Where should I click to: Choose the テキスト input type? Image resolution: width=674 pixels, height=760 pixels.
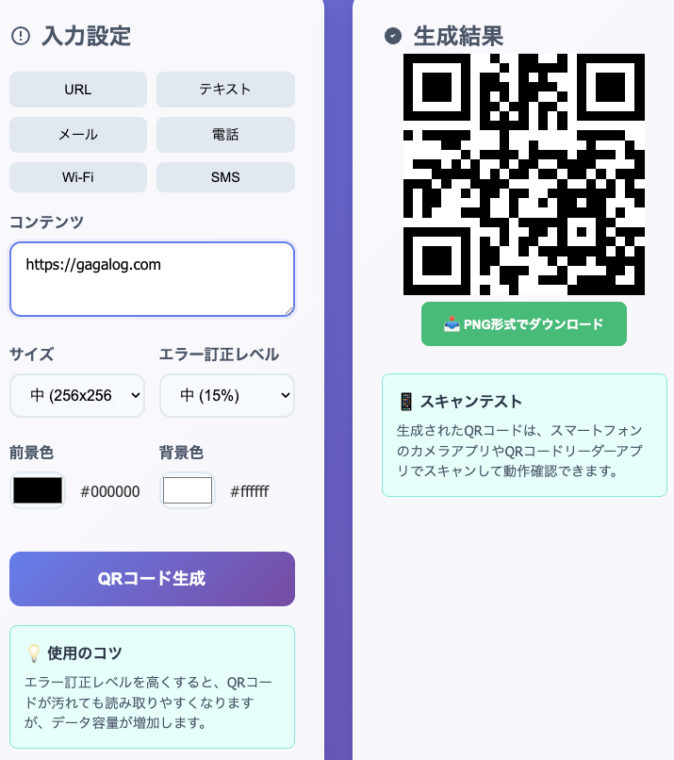pyautogui.click(x=225, y=89)
